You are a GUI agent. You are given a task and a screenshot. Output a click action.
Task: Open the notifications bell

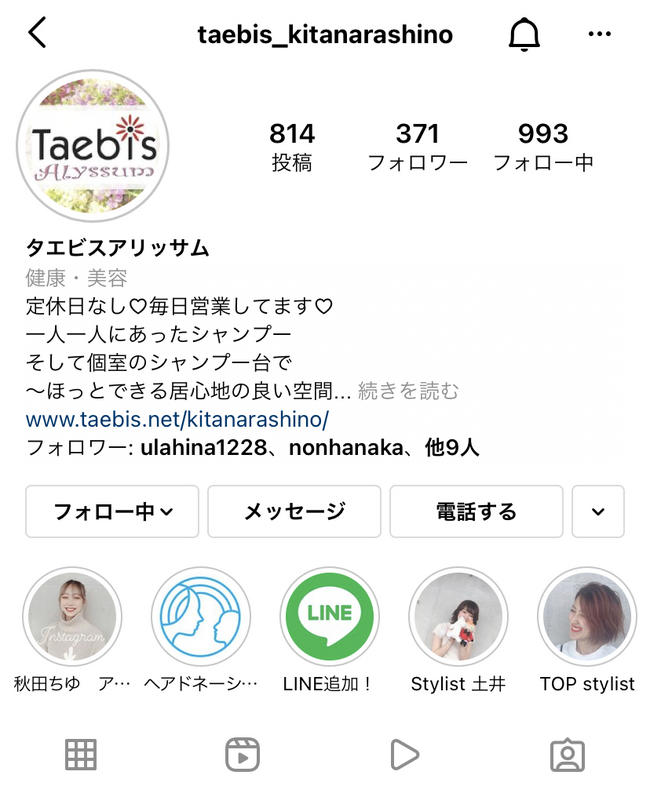pos(524,35)
